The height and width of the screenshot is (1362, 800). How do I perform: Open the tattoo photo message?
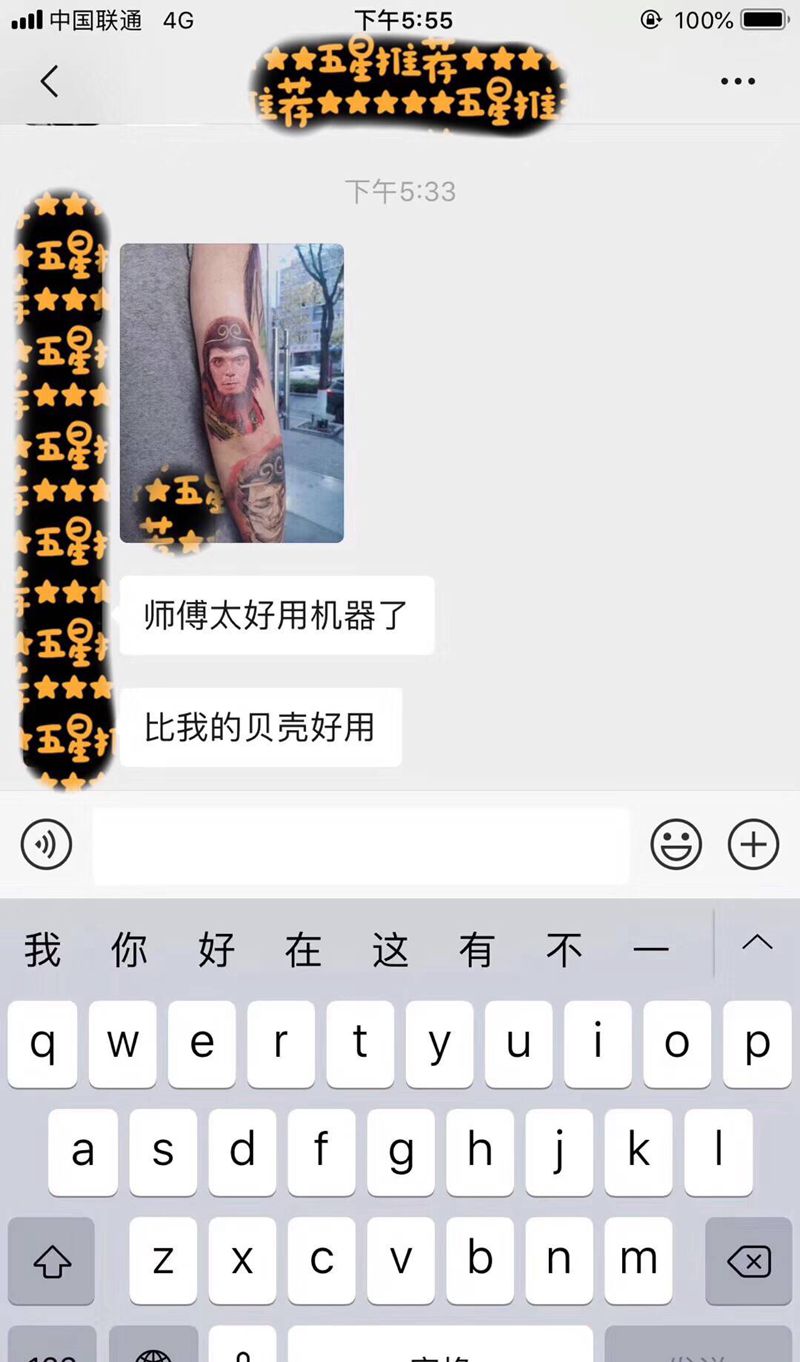232,393
